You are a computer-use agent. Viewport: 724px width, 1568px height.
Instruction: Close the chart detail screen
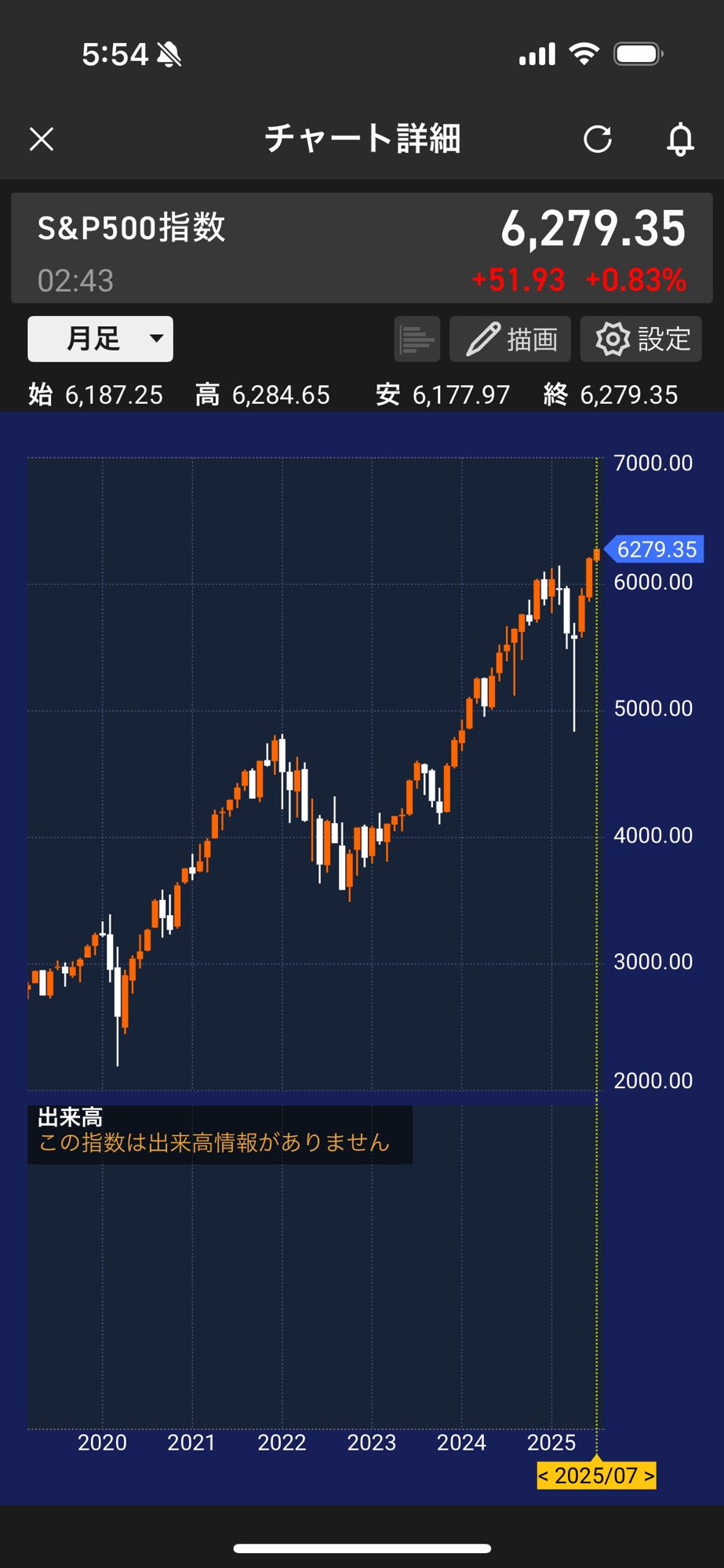point(42,140)
